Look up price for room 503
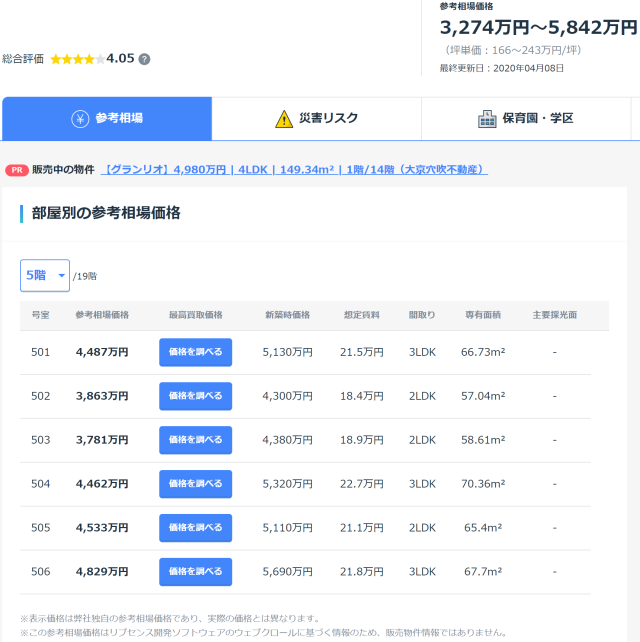This screenshot has width=640, height=642. coord(195,440)
